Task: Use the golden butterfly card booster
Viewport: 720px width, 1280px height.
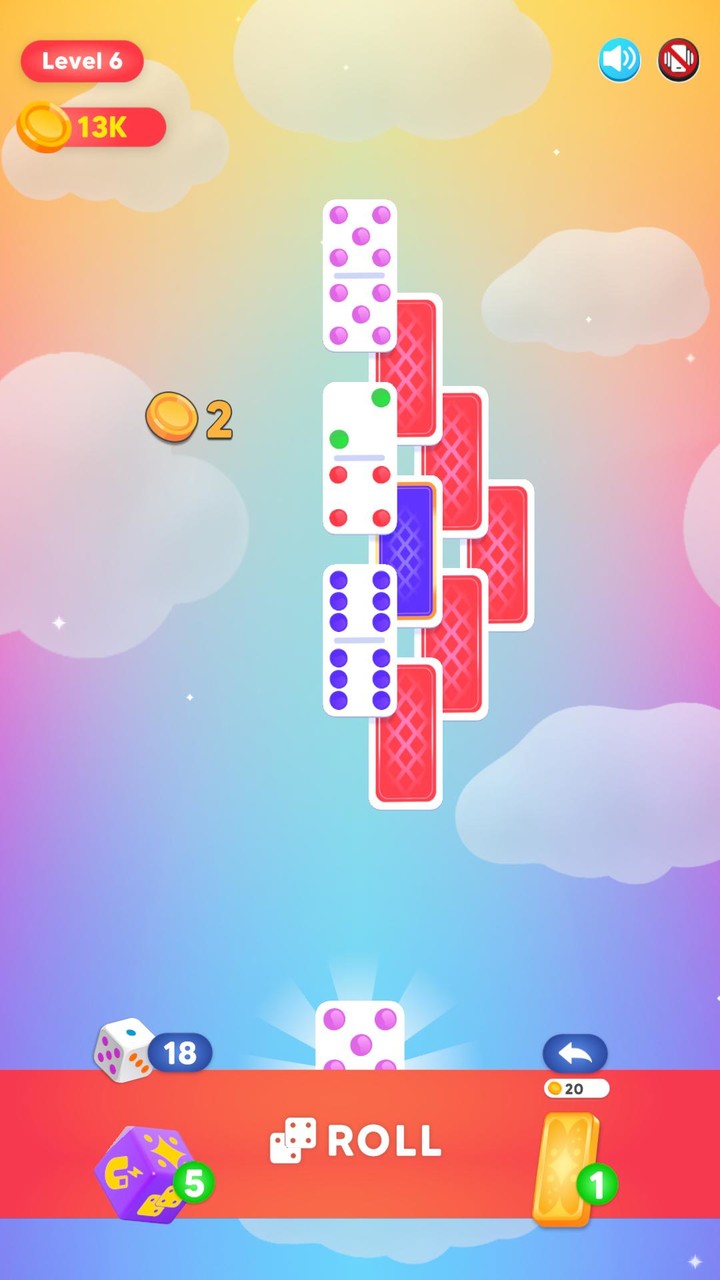Action: click(570, 1166)
